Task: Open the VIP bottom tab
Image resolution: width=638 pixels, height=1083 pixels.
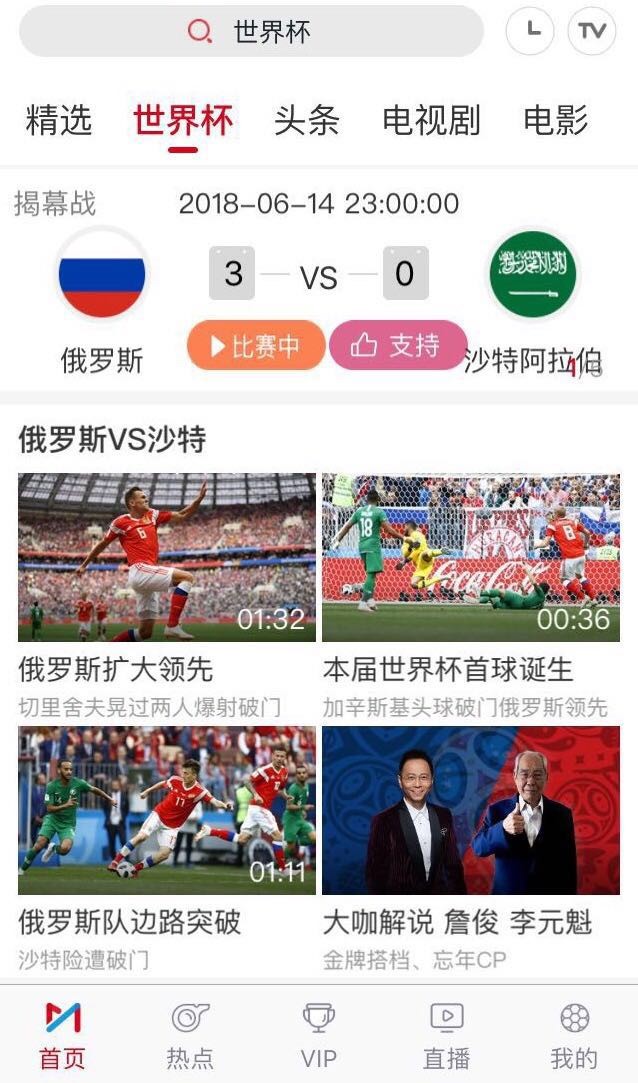Action: point(318,1034)
